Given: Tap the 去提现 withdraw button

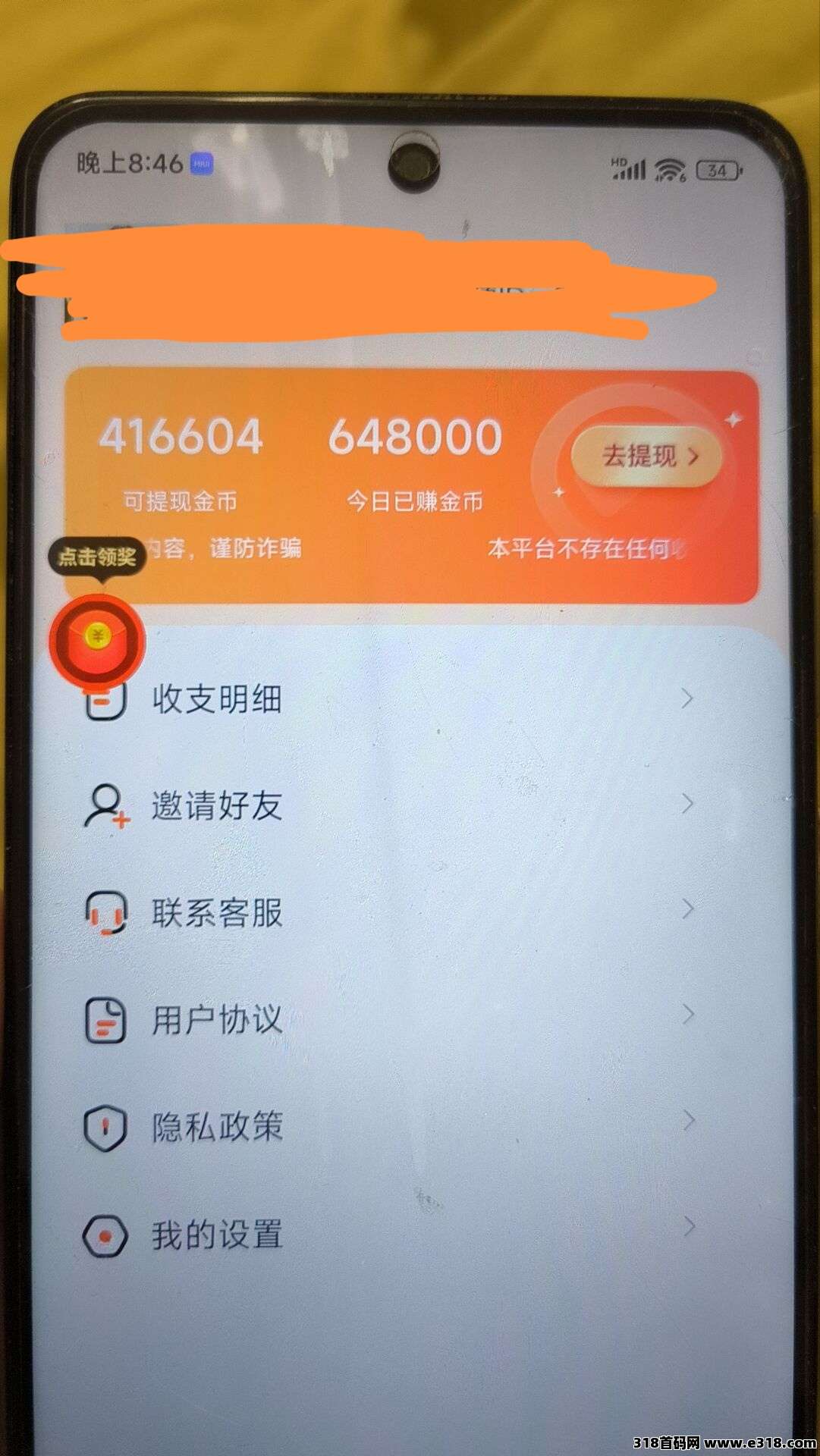Looking at the screenshot, I should coord(647,456).
